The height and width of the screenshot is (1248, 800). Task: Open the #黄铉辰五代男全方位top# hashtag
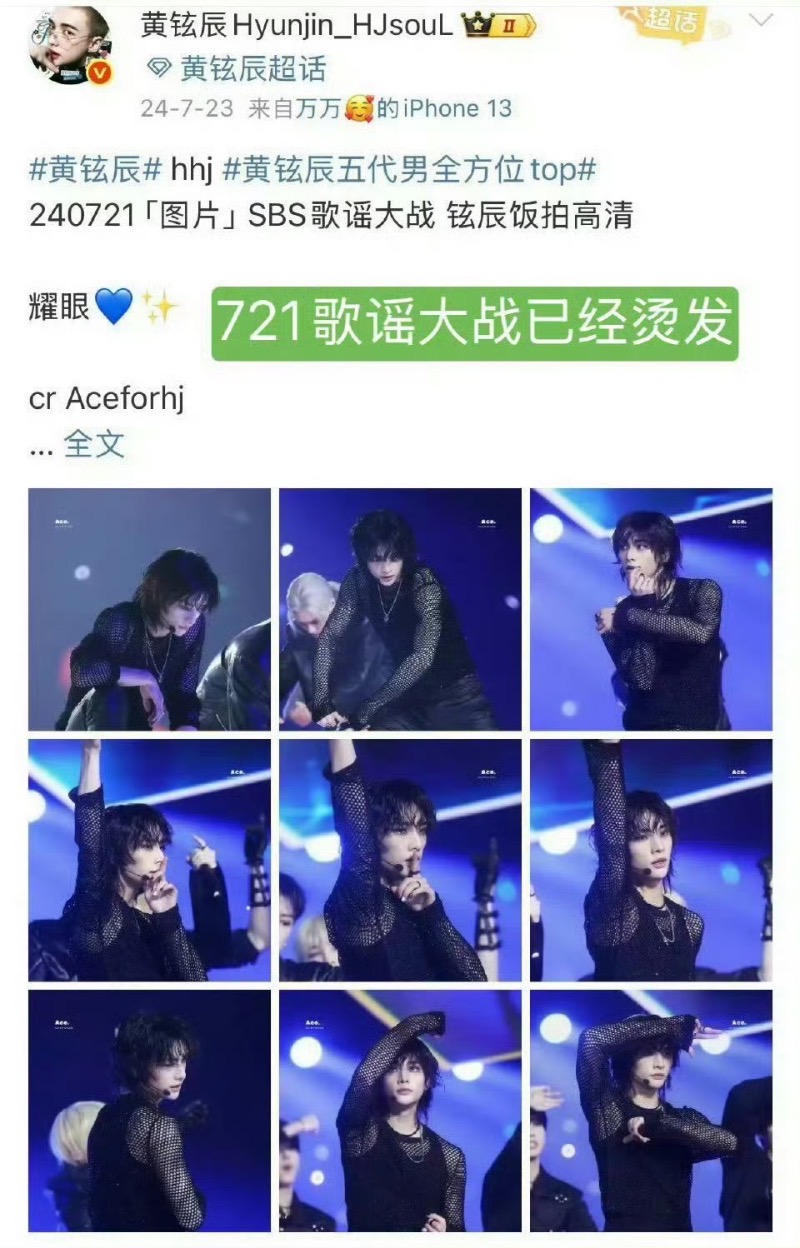(x=409, y=169)
